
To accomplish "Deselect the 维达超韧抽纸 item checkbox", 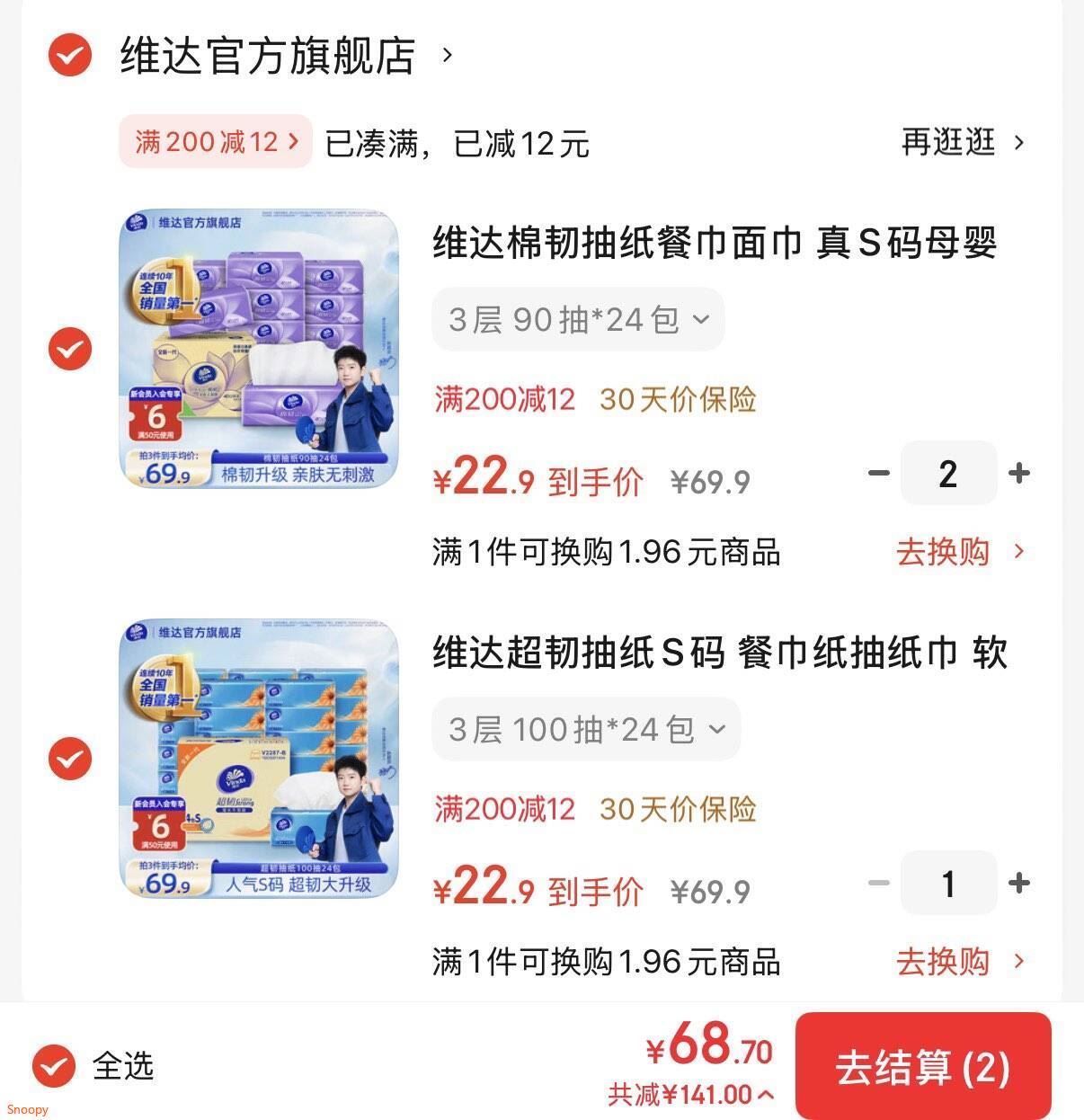I will [69, 759].
